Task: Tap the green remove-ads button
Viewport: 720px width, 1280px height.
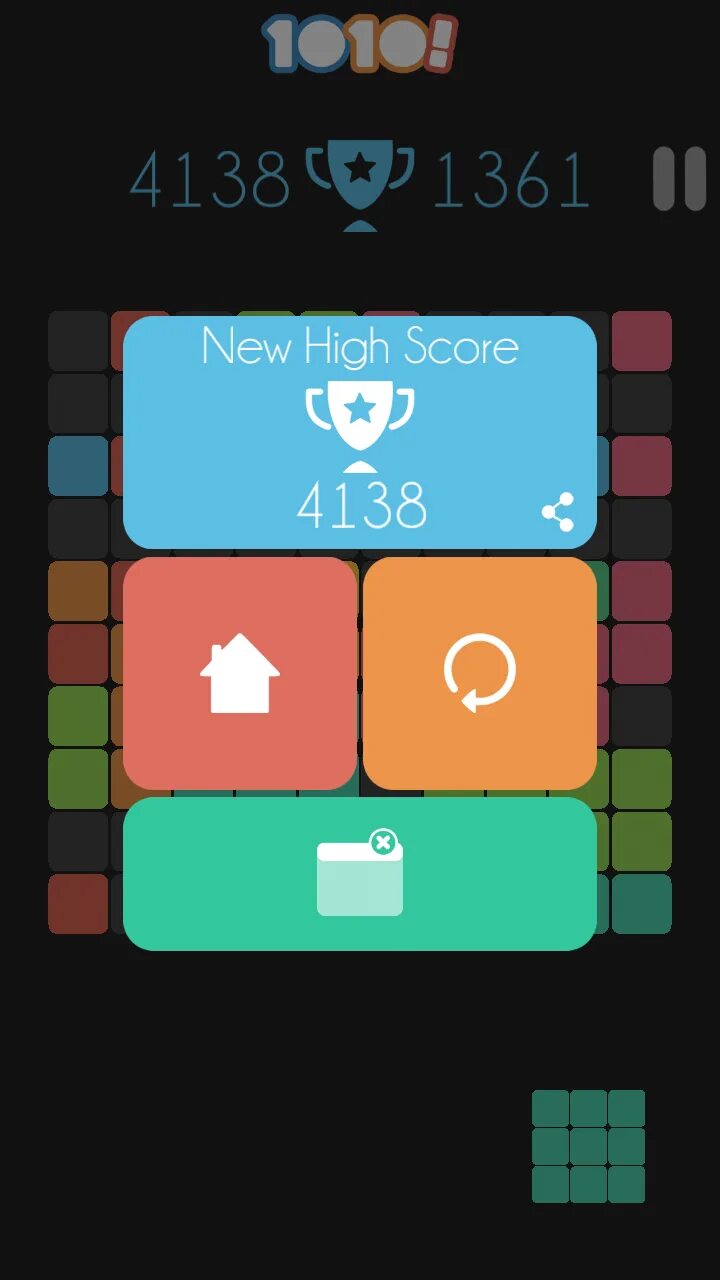Action: click(x=360, y=874)
